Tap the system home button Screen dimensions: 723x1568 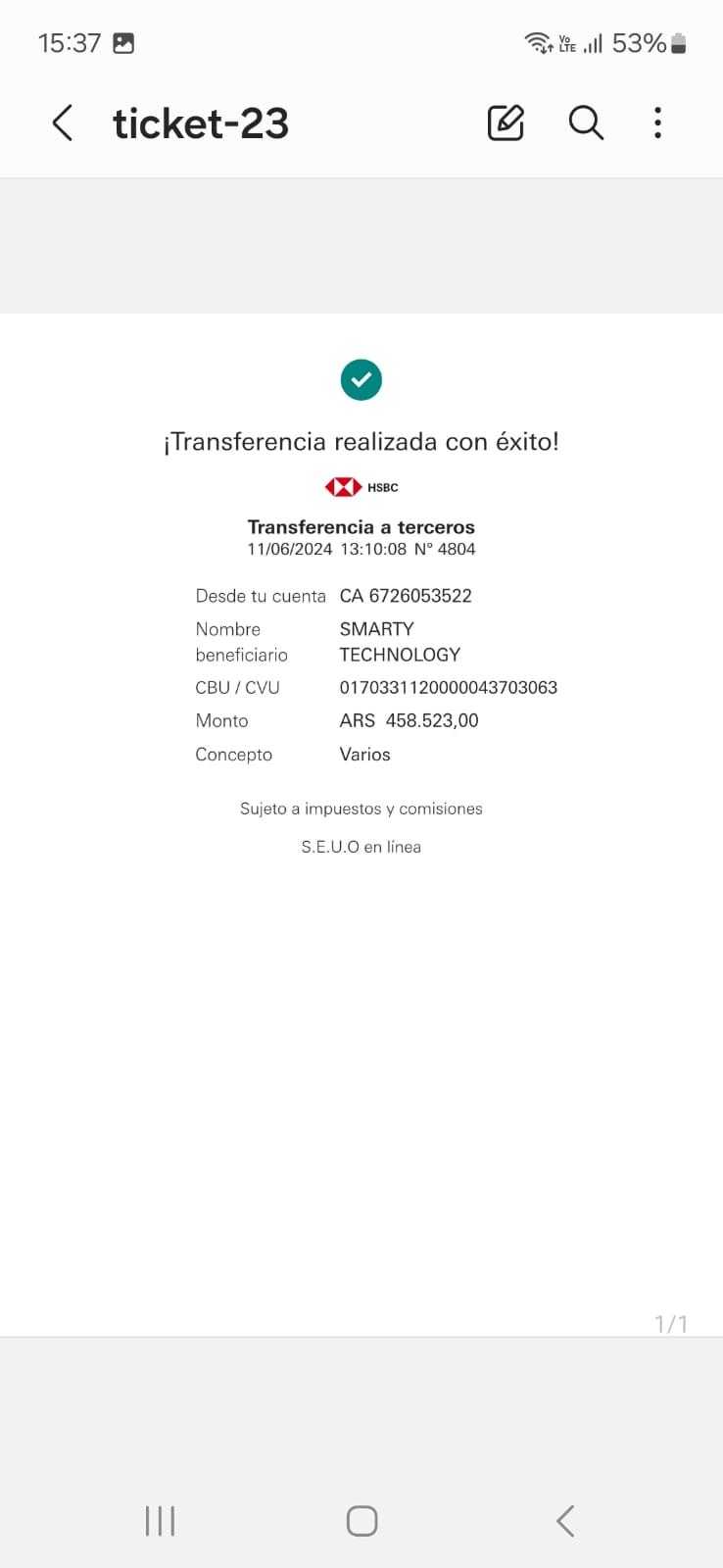(x=361, y=1521)
